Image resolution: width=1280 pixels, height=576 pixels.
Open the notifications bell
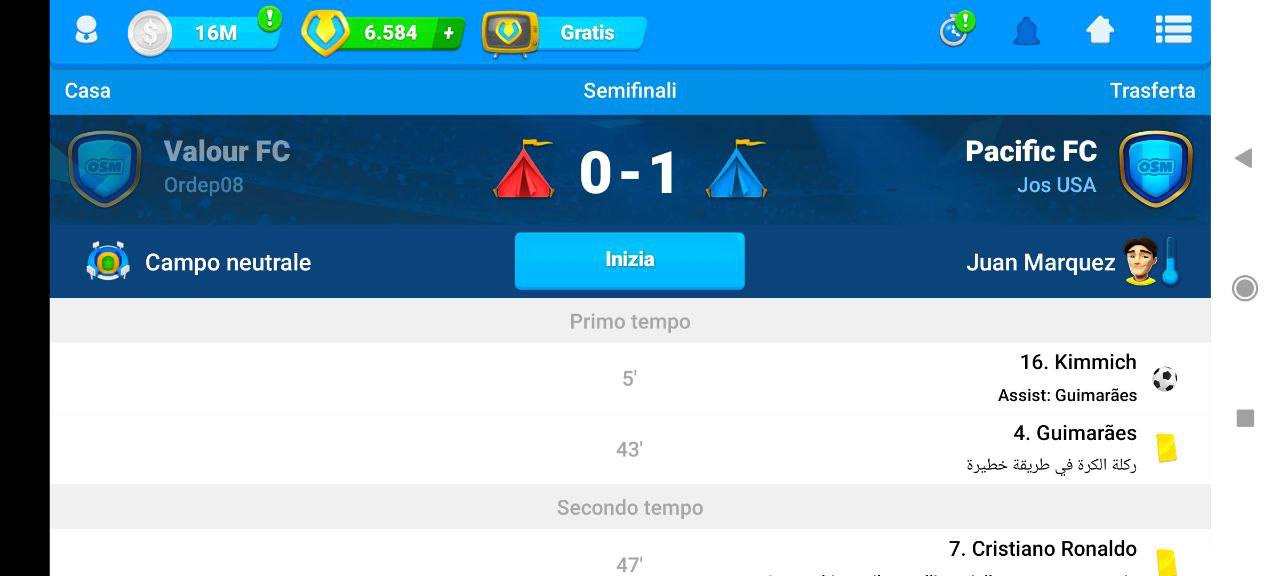pyautogui.click(x=1026, y=32)
